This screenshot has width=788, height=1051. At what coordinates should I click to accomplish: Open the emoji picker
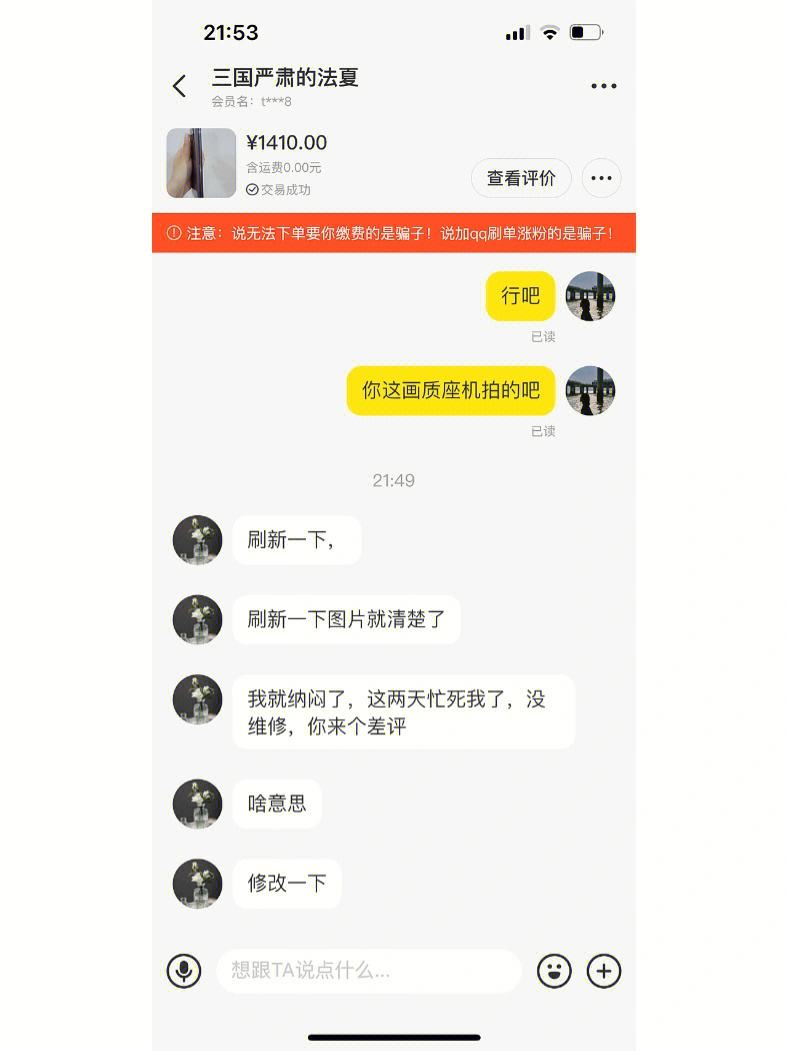coord(554,970)
